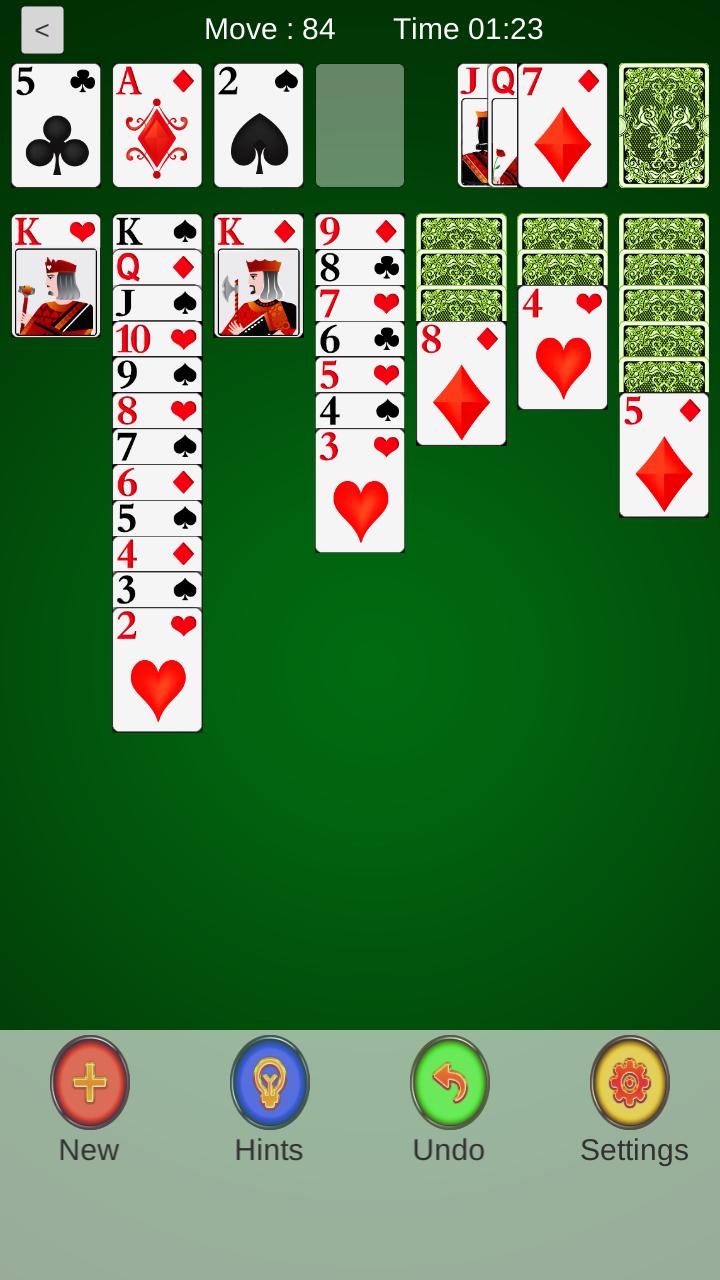Select the 3 of hearts card
720x1280 pixels.
360,490
